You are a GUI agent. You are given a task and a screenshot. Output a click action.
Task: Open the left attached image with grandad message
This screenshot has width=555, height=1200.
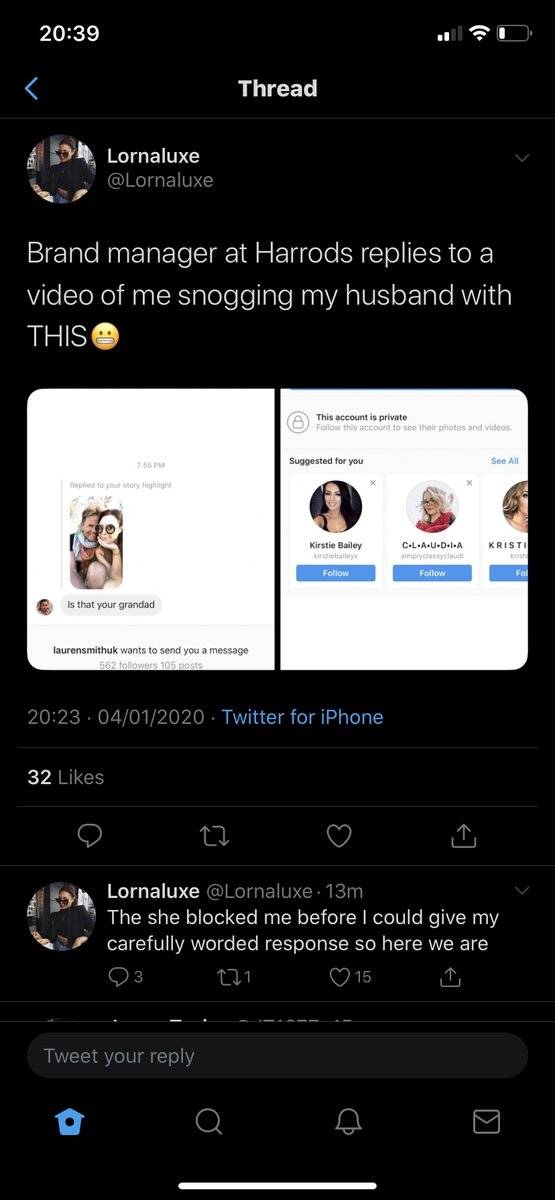(151, 529)
